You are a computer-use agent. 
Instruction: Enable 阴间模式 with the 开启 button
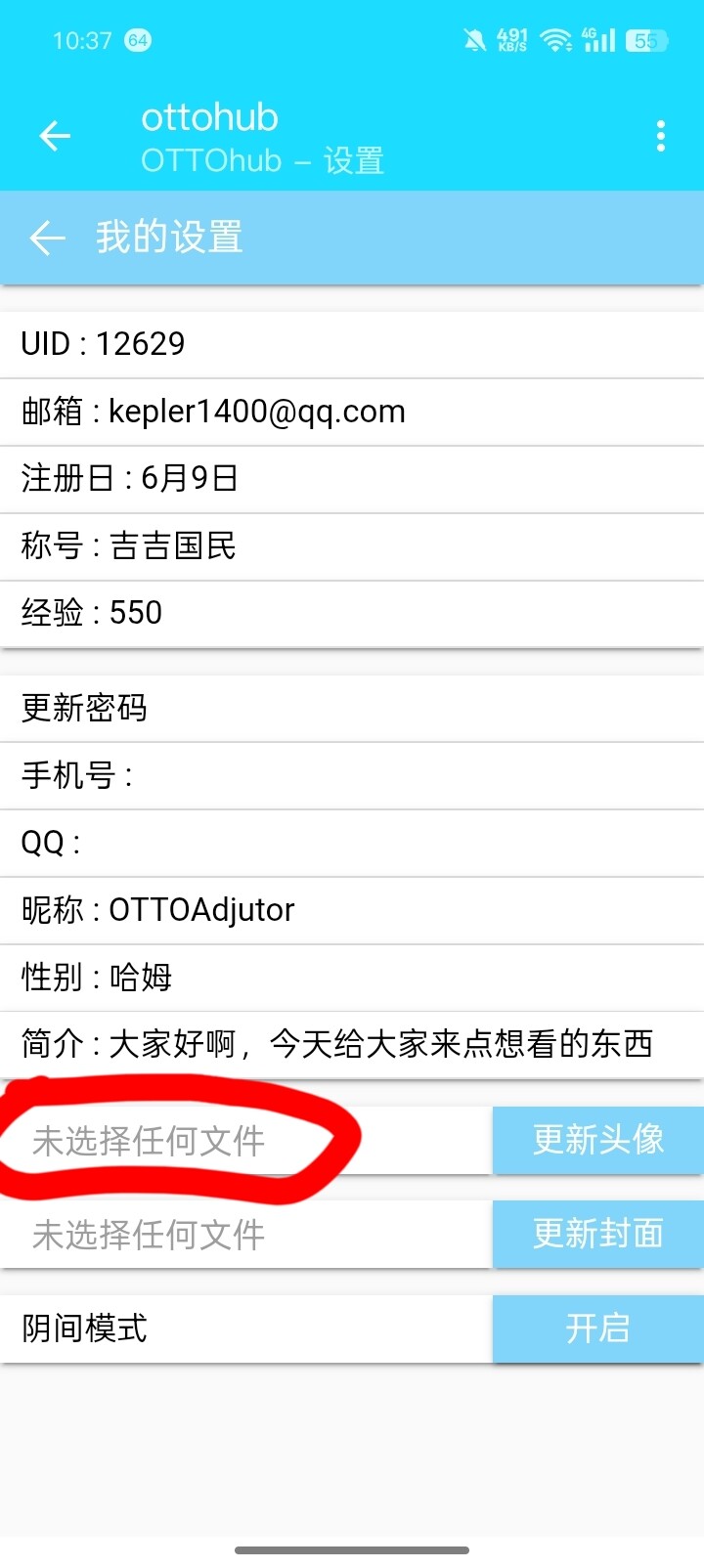[x=598, y=1328]
